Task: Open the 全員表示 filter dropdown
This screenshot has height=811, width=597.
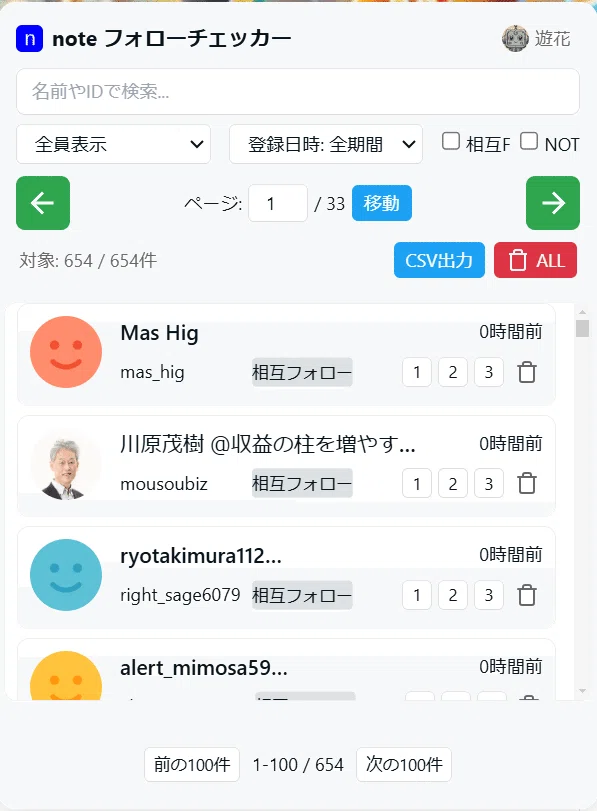Action: click(113, 144)
